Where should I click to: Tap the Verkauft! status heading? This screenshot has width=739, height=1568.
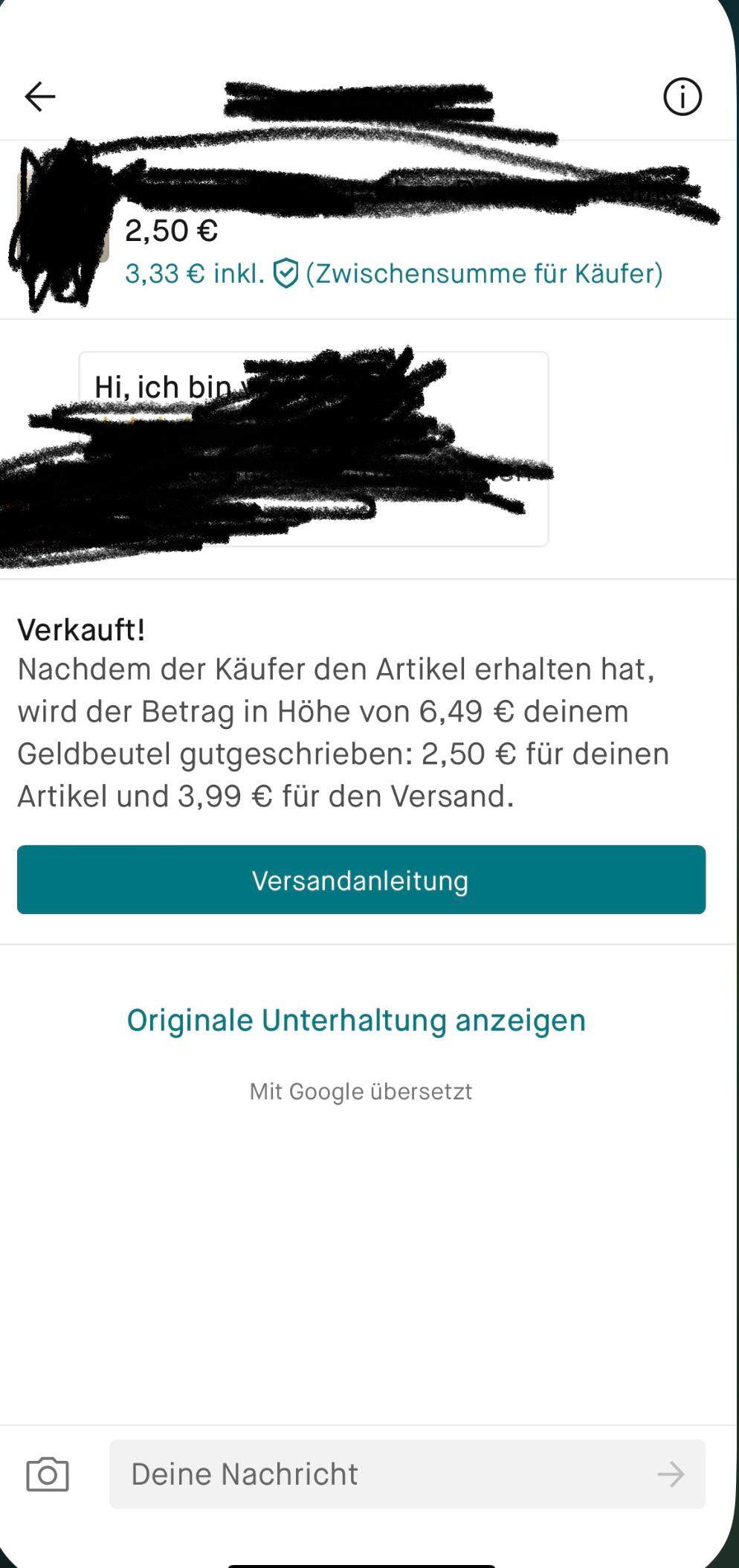(82, 630)
